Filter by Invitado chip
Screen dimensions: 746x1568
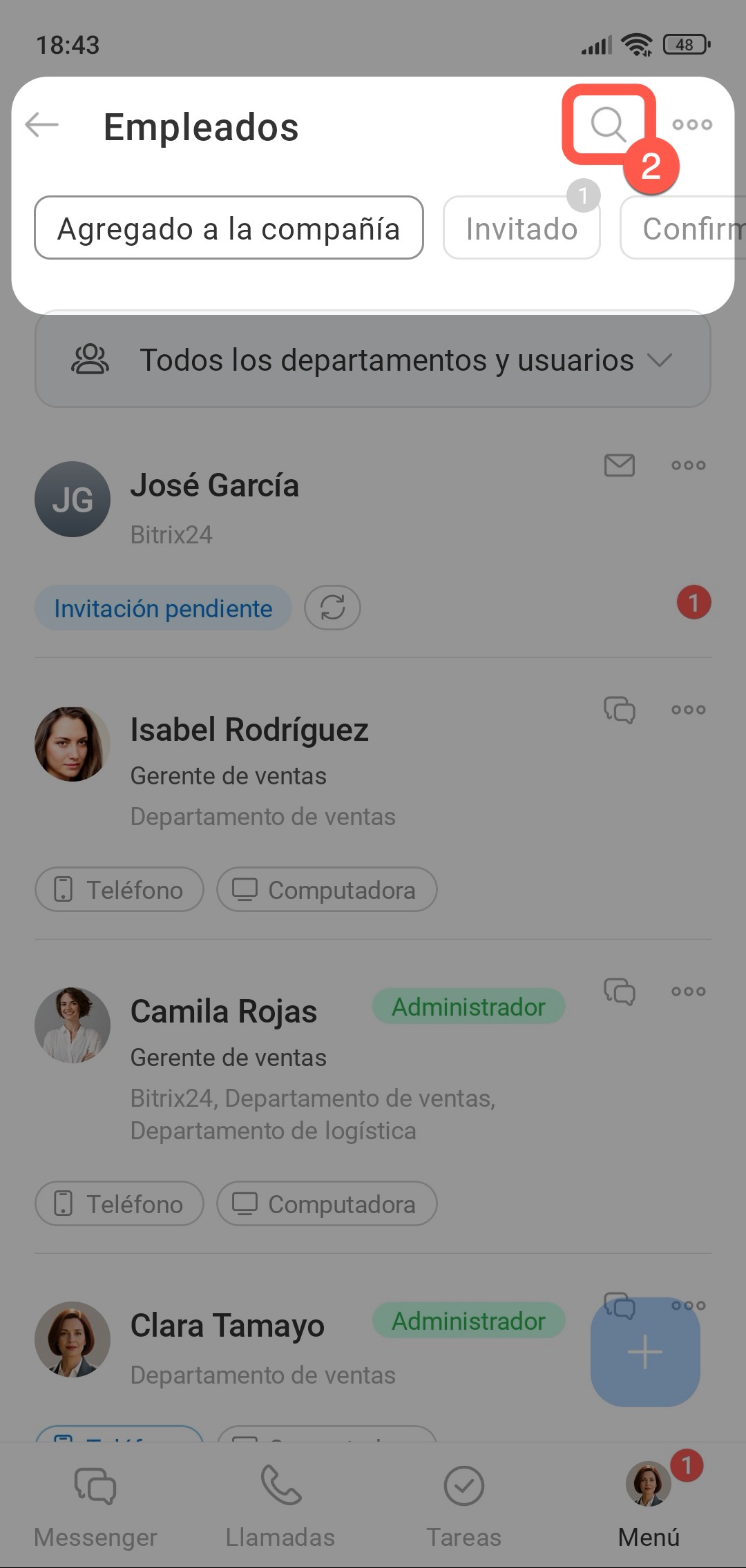(522, 229)
